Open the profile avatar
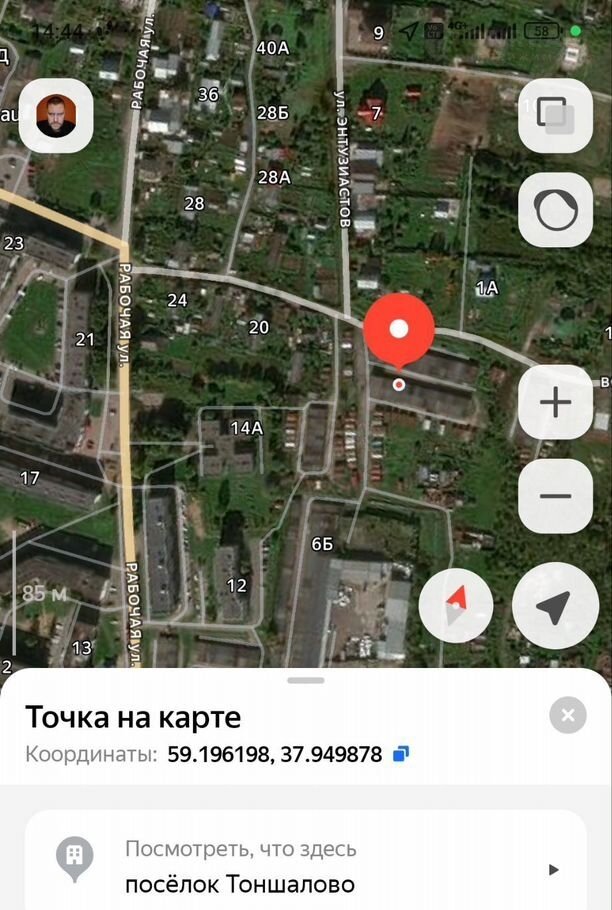The width and height of the screenshot is (612, 910). 56,116
